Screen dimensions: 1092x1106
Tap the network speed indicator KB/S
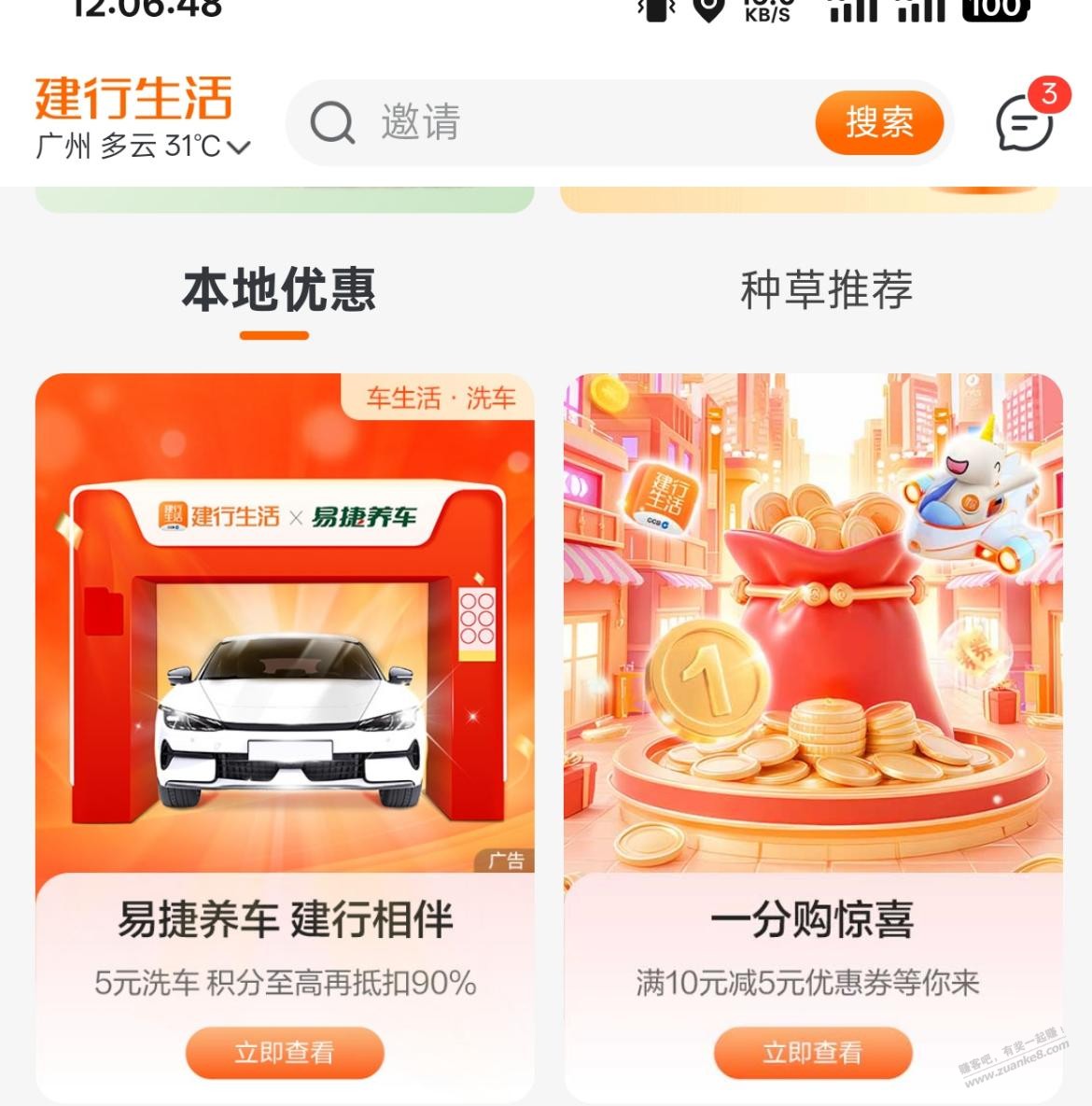coord(767,9)
